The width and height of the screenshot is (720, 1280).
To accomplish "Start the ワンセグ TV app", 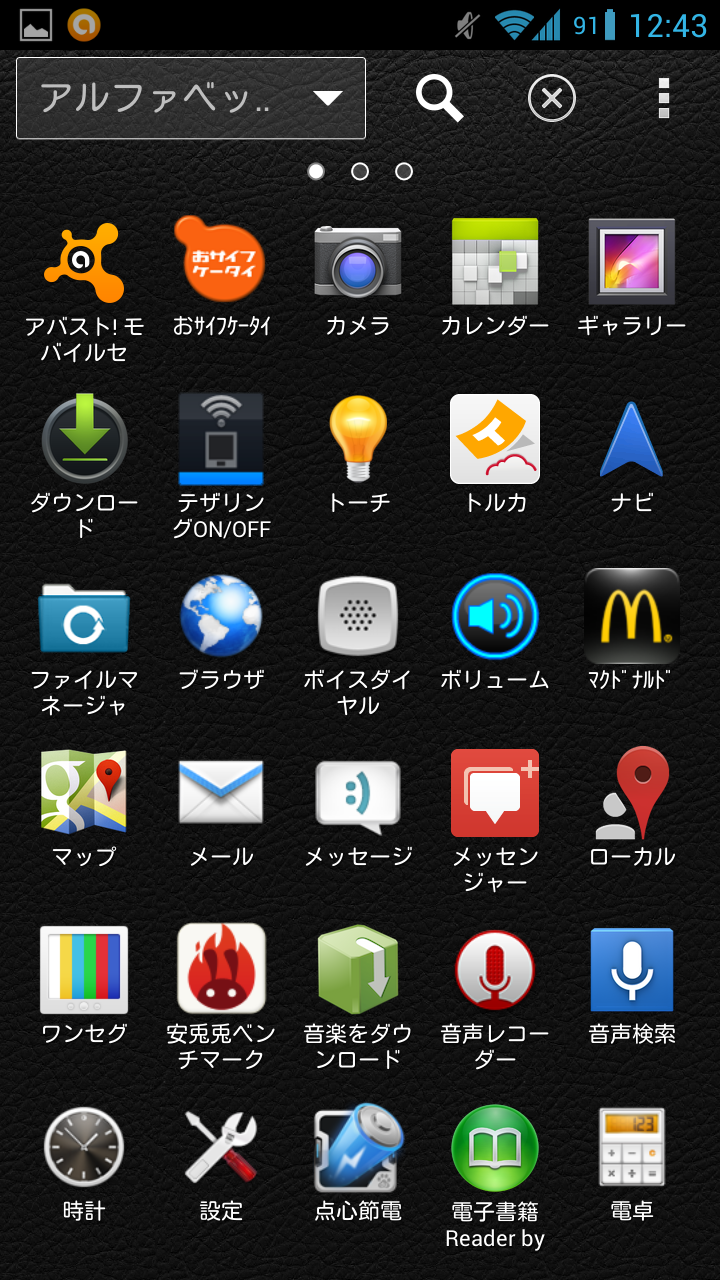I will pos(84,968).
